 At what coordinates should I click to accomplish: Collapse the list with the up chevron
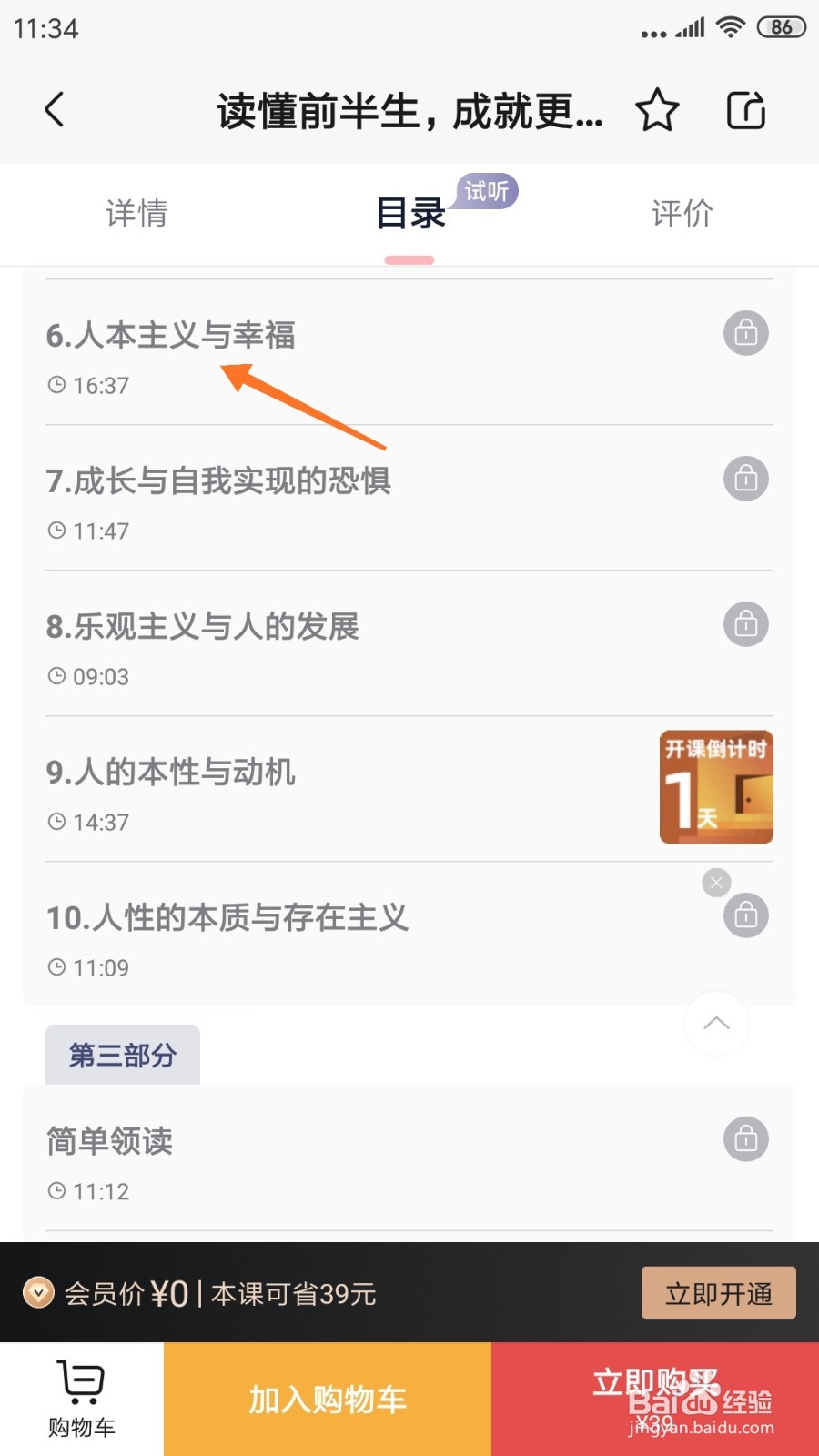(x=716, y=1024)
